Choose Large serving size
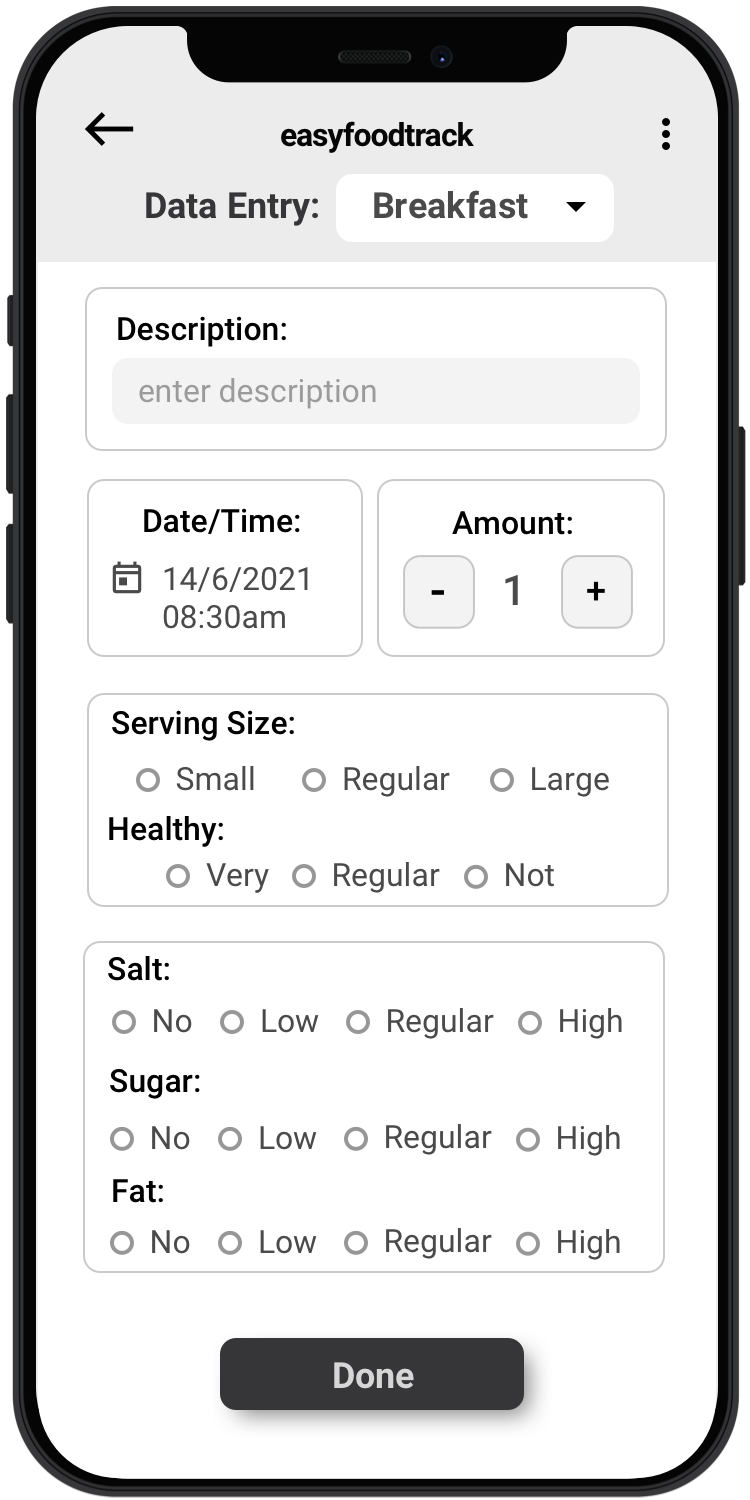Image resolution: width=750 pixels, height=1500 pixels. 549,780
